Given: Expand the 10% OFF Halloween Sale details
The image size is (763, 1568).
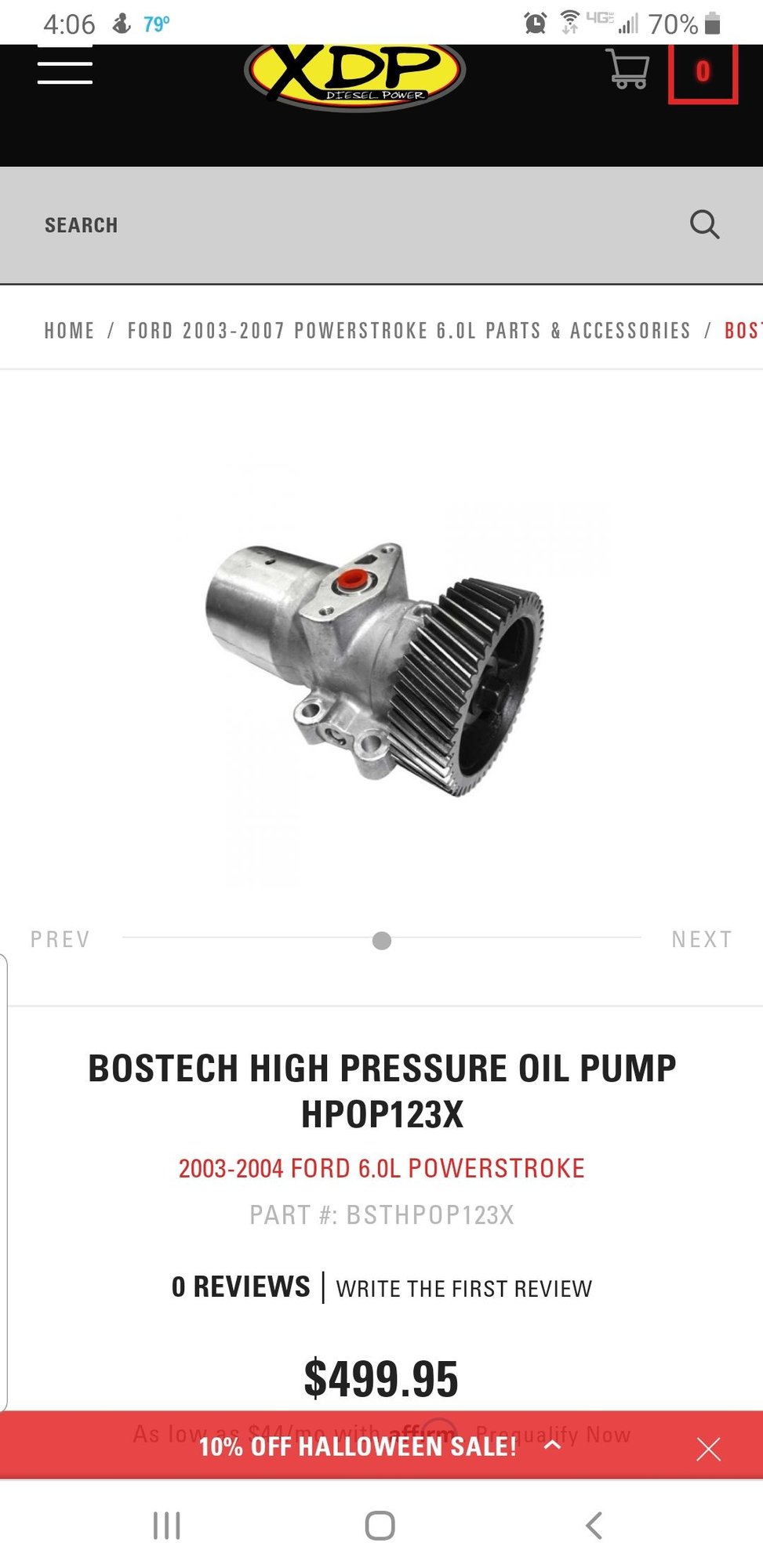Looking at the screenshot, I should 357,1447.
